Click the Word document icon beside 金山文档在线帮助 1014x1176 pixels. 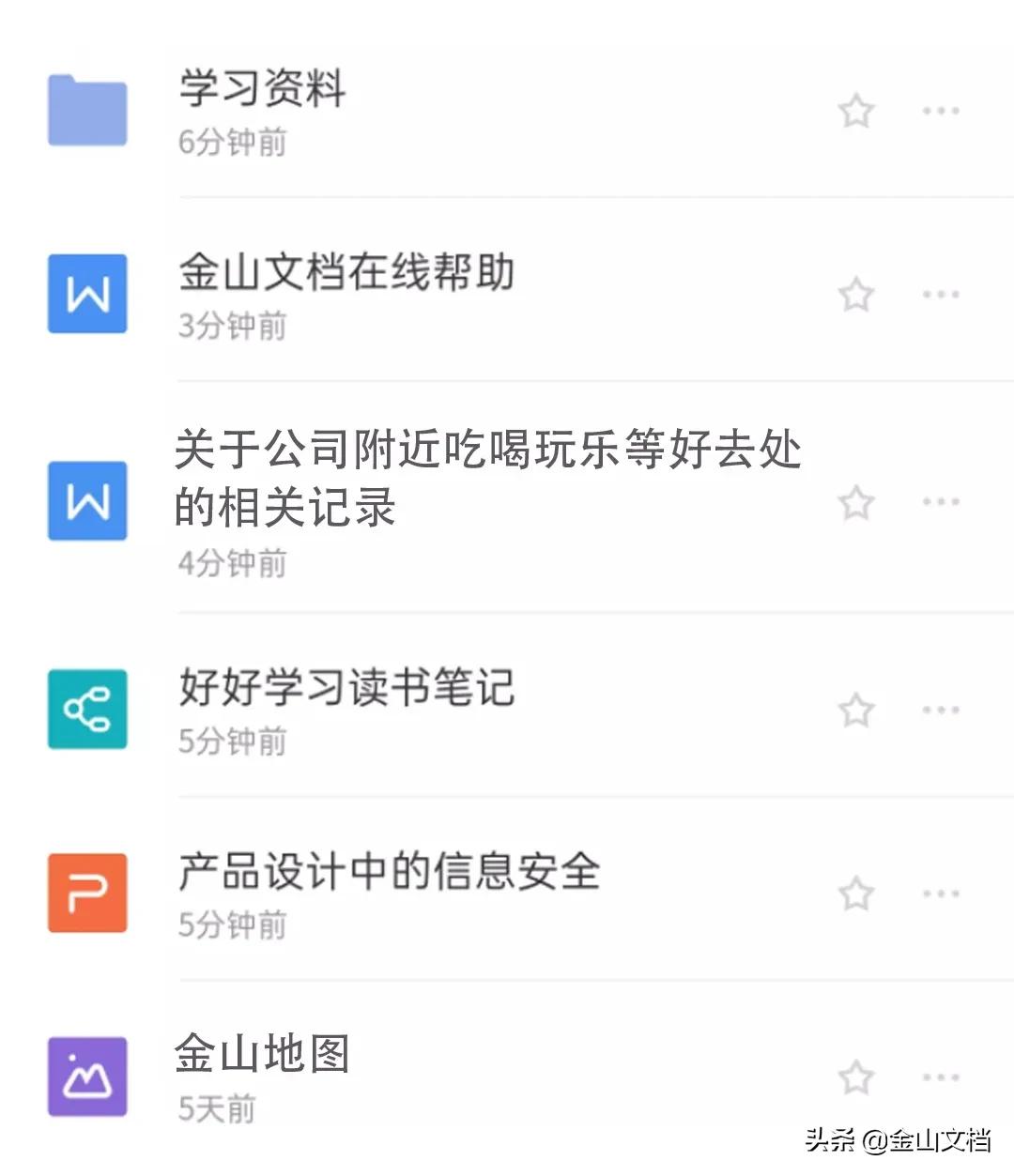pyautogui.click(x=86, y=293)
